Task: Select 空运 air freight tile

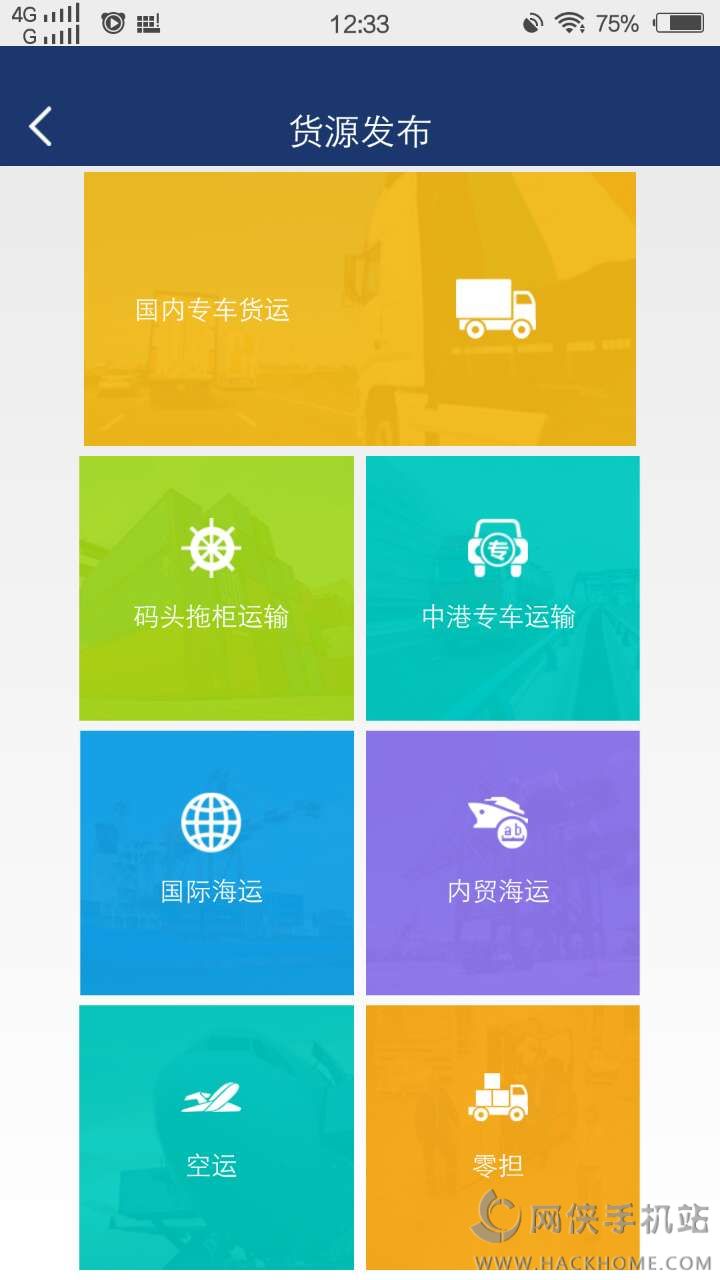Action: [x=216, y=1136]
